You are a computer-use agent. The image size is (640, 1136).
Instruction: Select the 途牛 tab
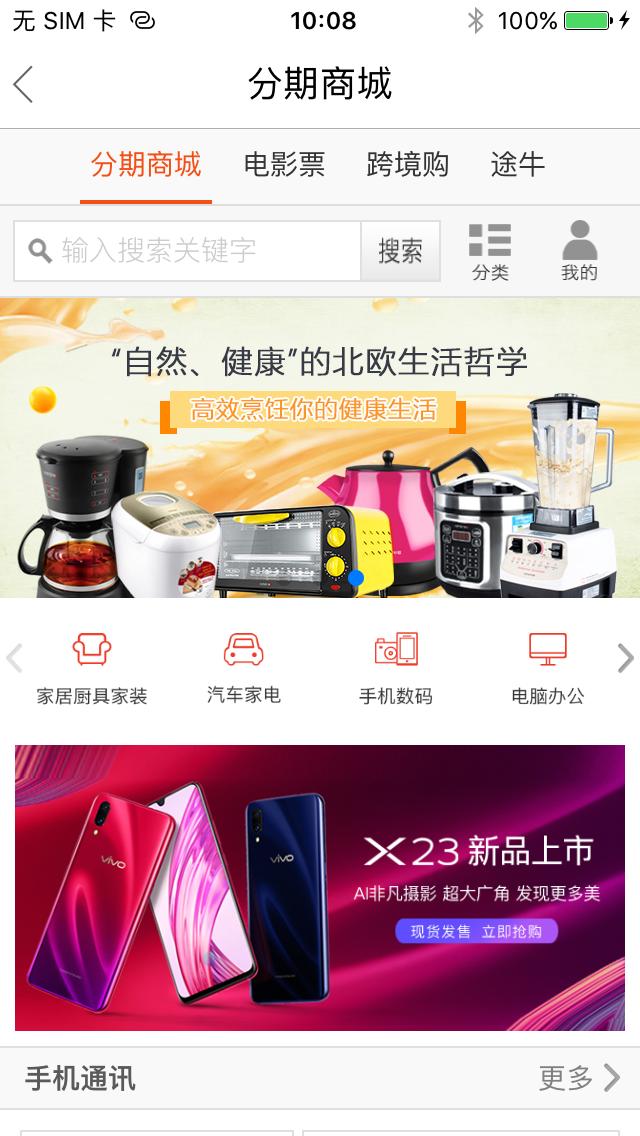pyautogui.click(x=517, y=165)
